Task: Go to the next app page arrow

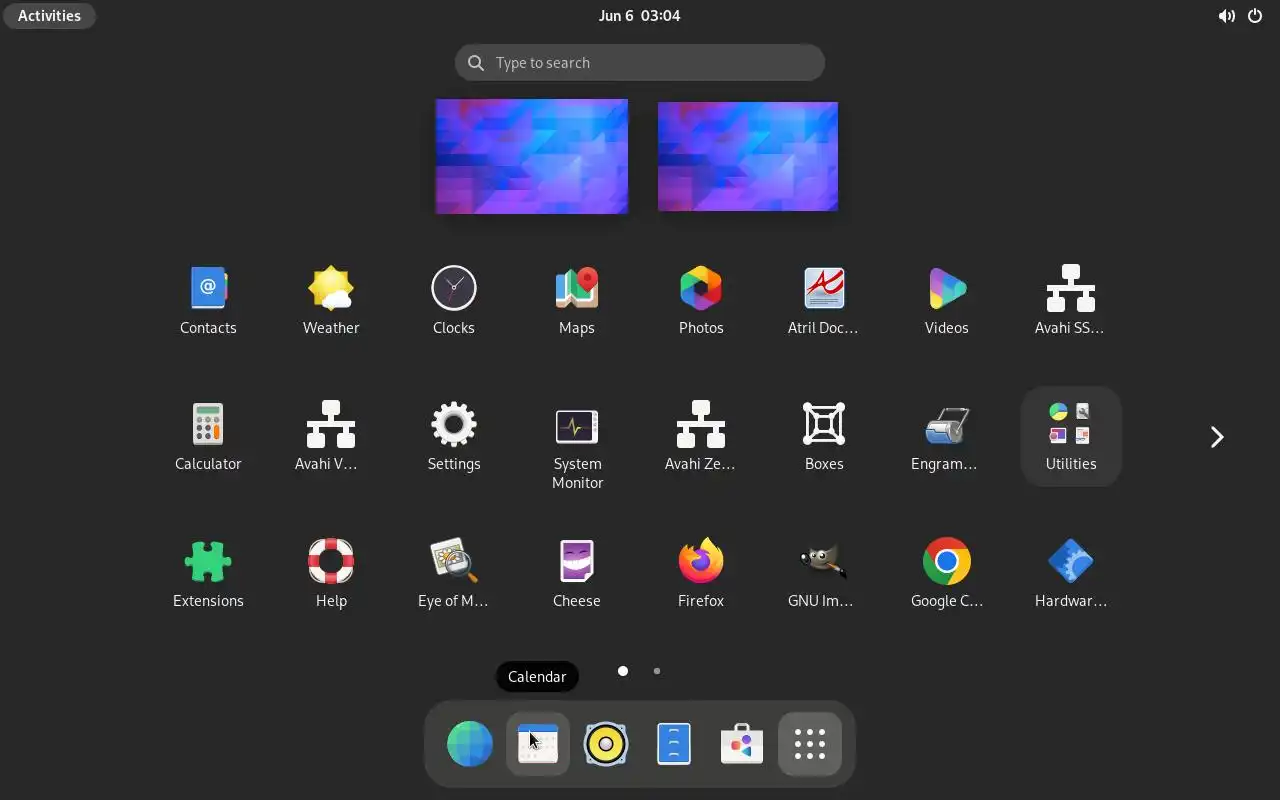Action: click(x=1216, y=437)
